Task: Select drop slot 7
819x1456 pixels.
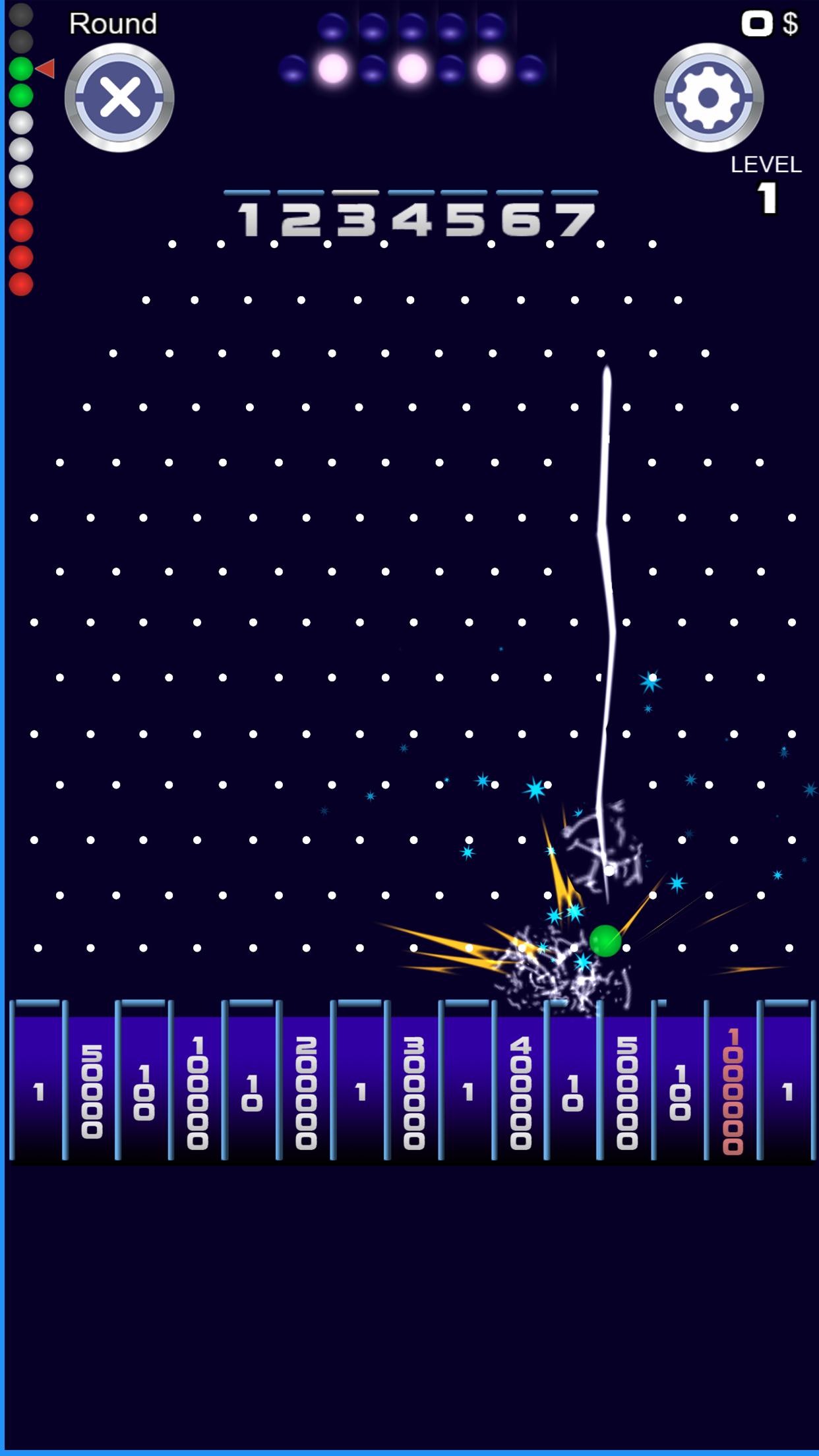Action: tap(575, 215)
